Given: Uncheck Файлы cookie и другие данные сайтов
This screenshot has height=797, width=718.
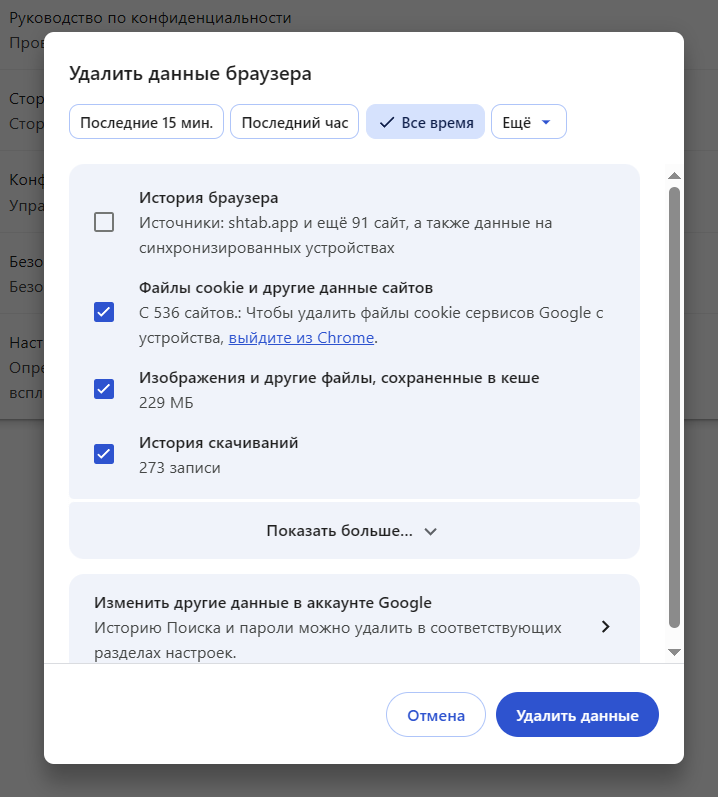Looking at the screenshot, I should [x=104, y=312].
